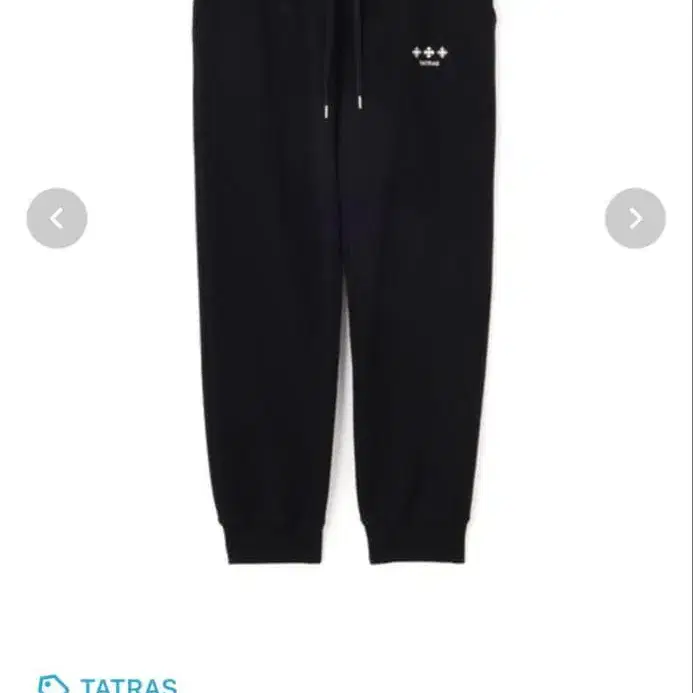The width and height of the screenshot is (693, 693).
Task: Show the next product image
Action: click(x=635, y=218)
